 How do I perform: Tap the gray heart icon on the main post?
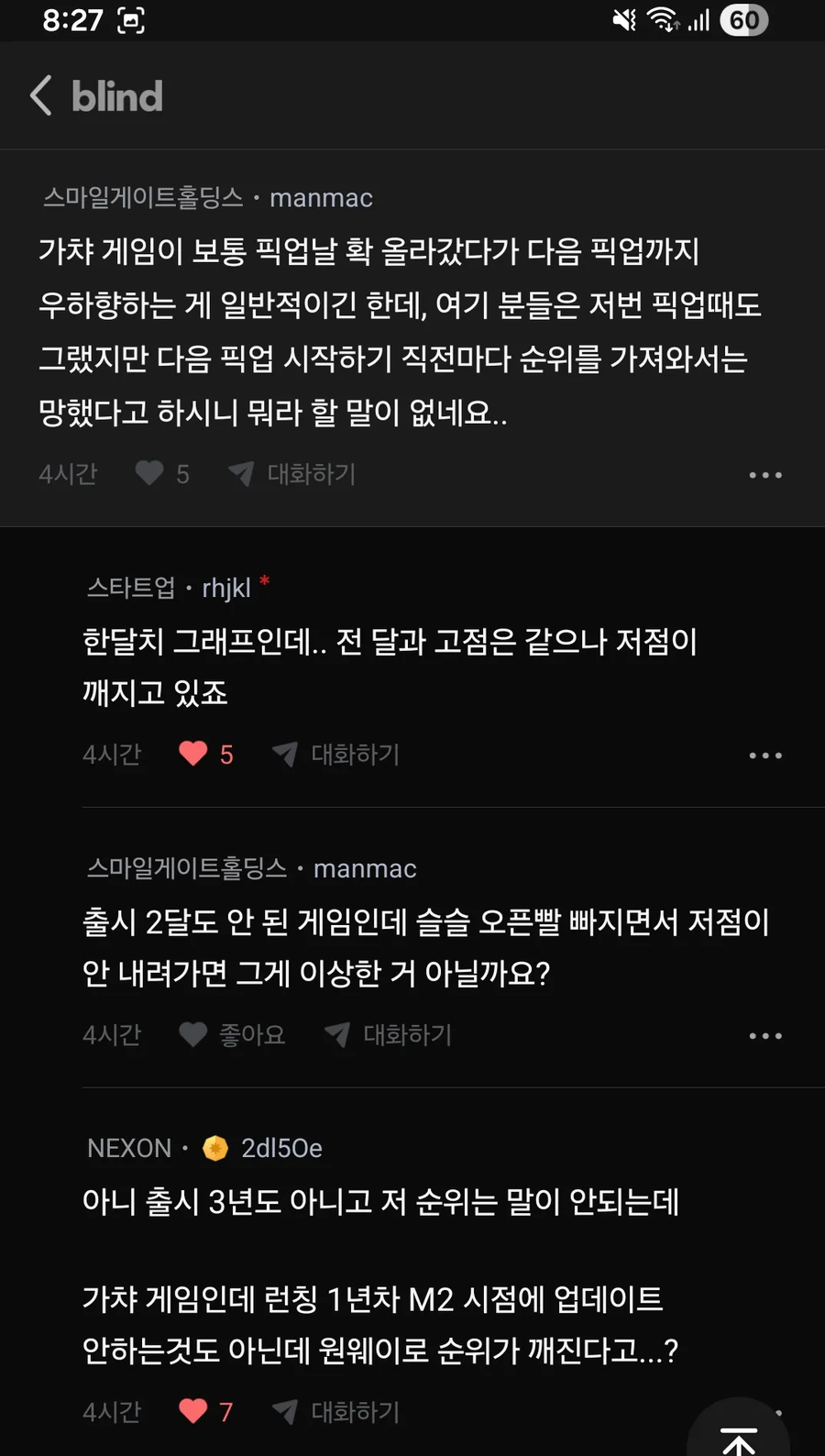coord(149,473)
